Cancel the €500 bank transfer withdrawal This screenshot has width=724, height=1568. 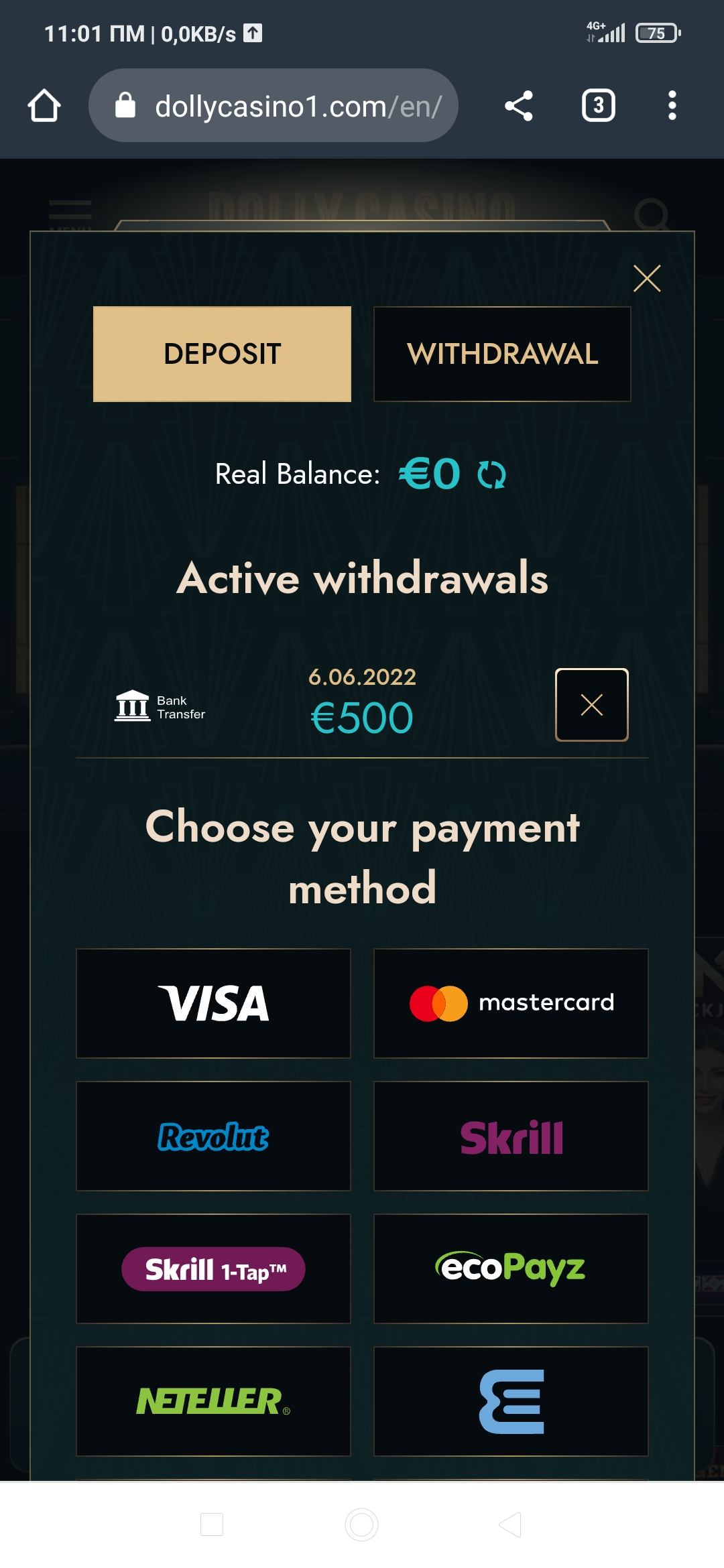point(591,705)
